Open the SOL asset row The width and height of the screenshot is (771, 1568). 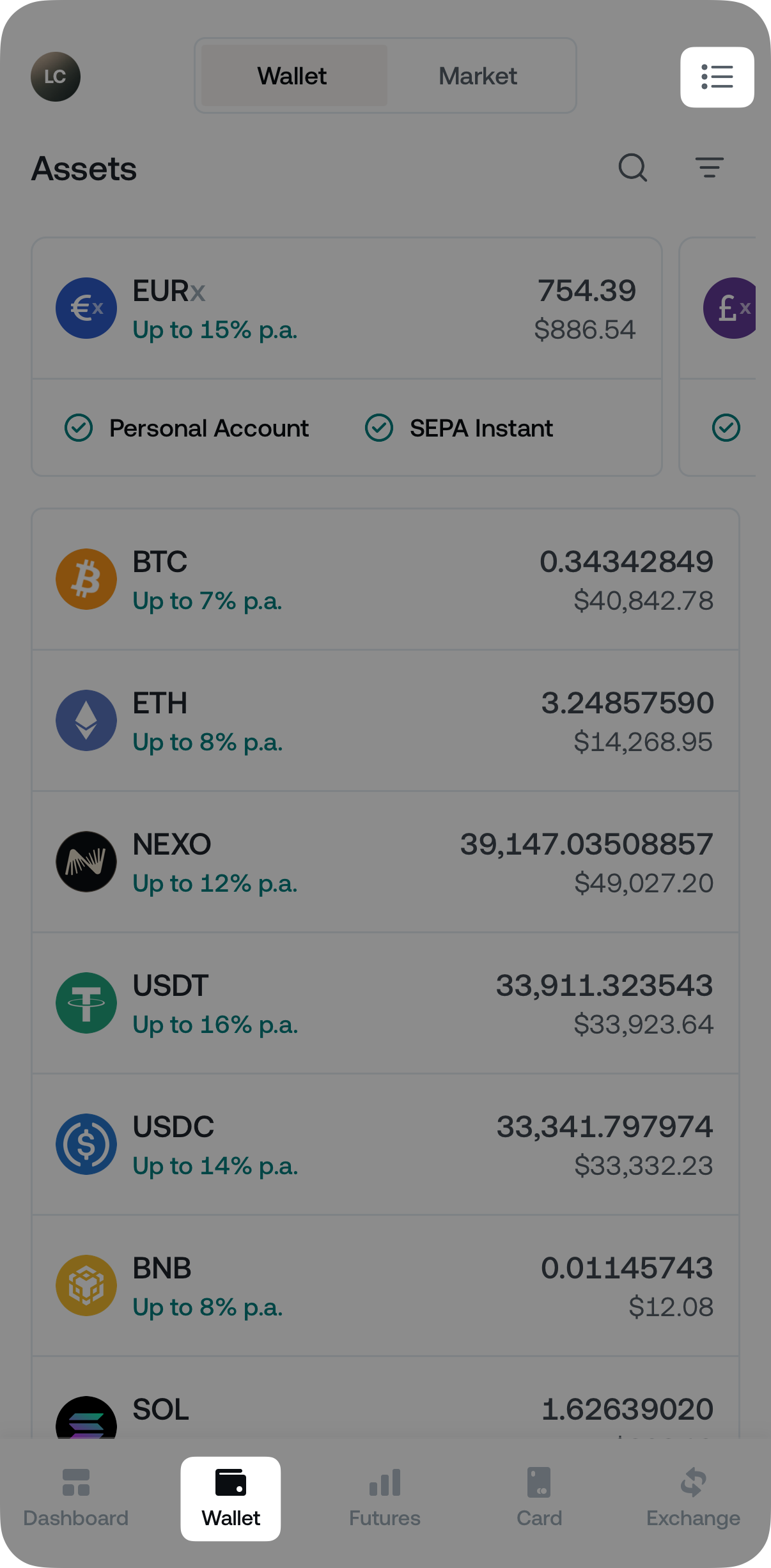click(x=385, y=1409)
